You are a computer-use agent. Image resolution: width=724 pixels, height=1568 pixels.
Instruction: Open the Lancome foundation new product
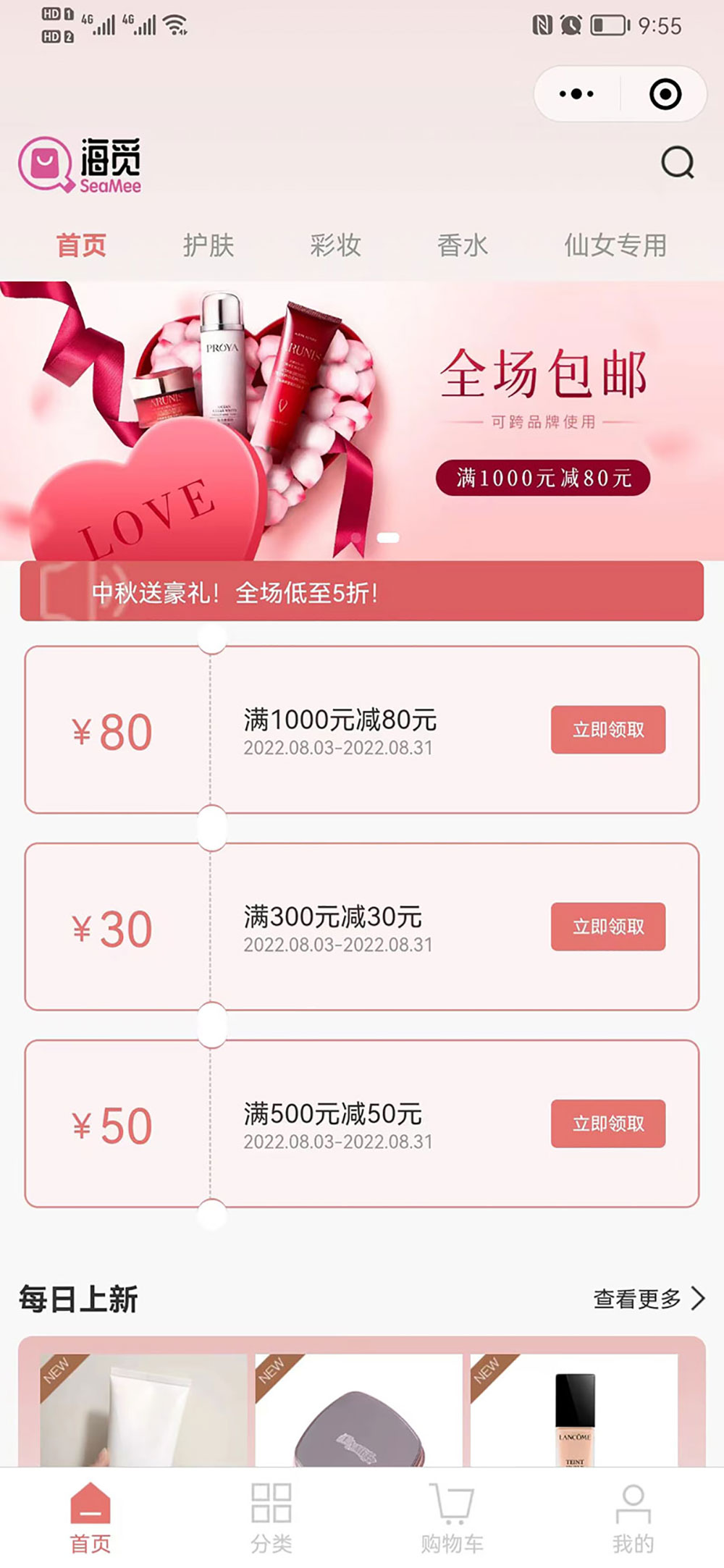point(574,1412)
